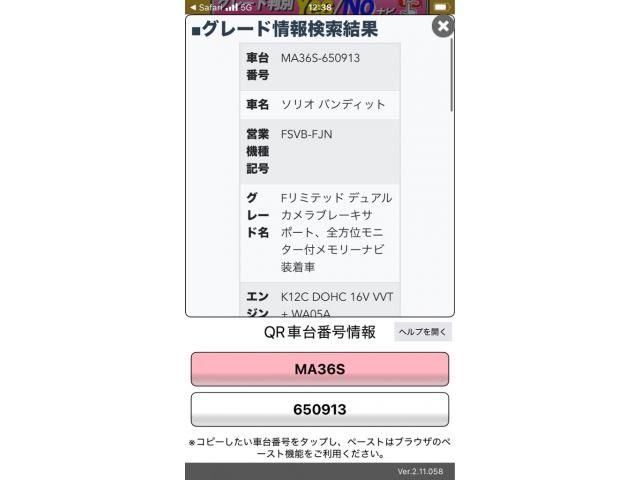Viewport: 640px width, 480px height.
Task: Copy the 650913 chassis number
Action: click(319, 409)
